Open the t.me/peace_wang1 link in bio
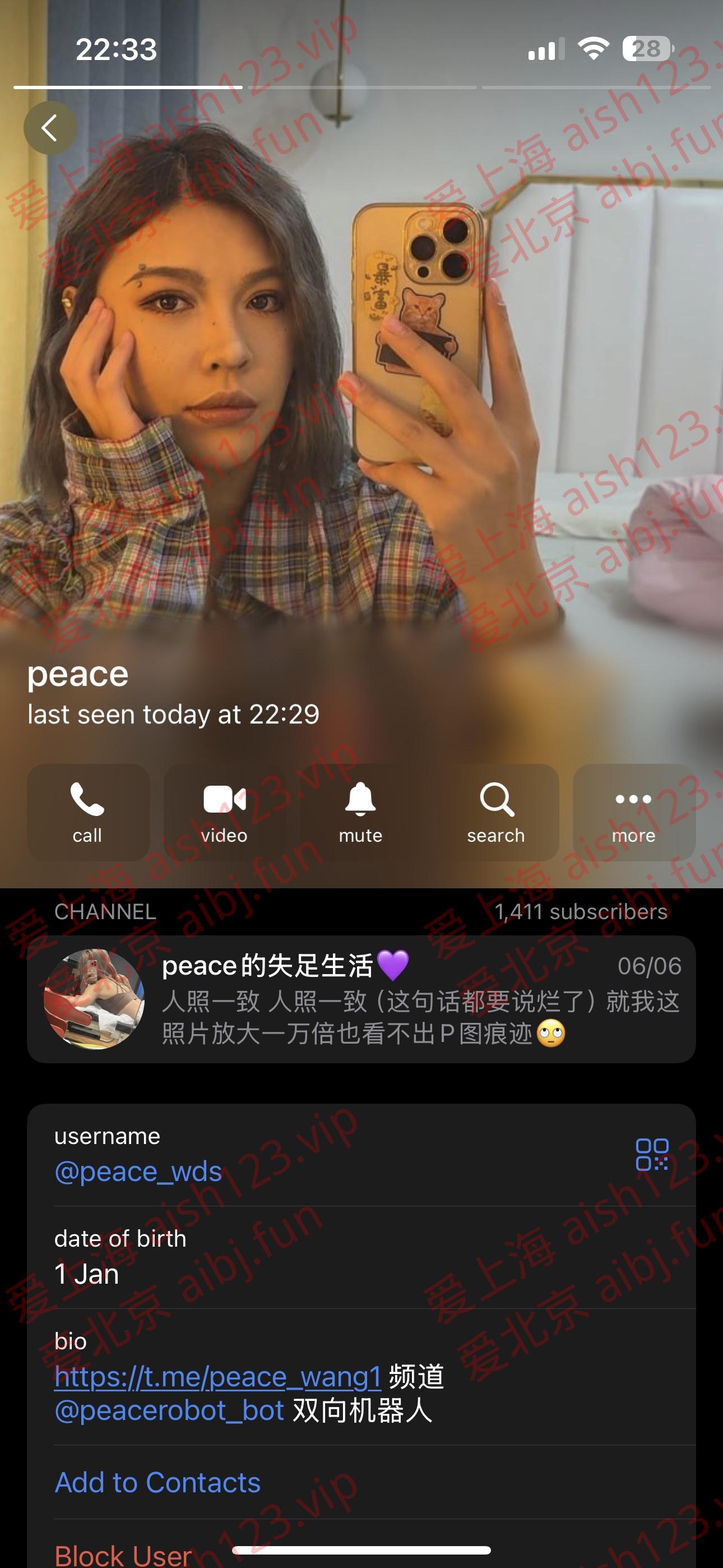723x1568 pixels. 218,1377
